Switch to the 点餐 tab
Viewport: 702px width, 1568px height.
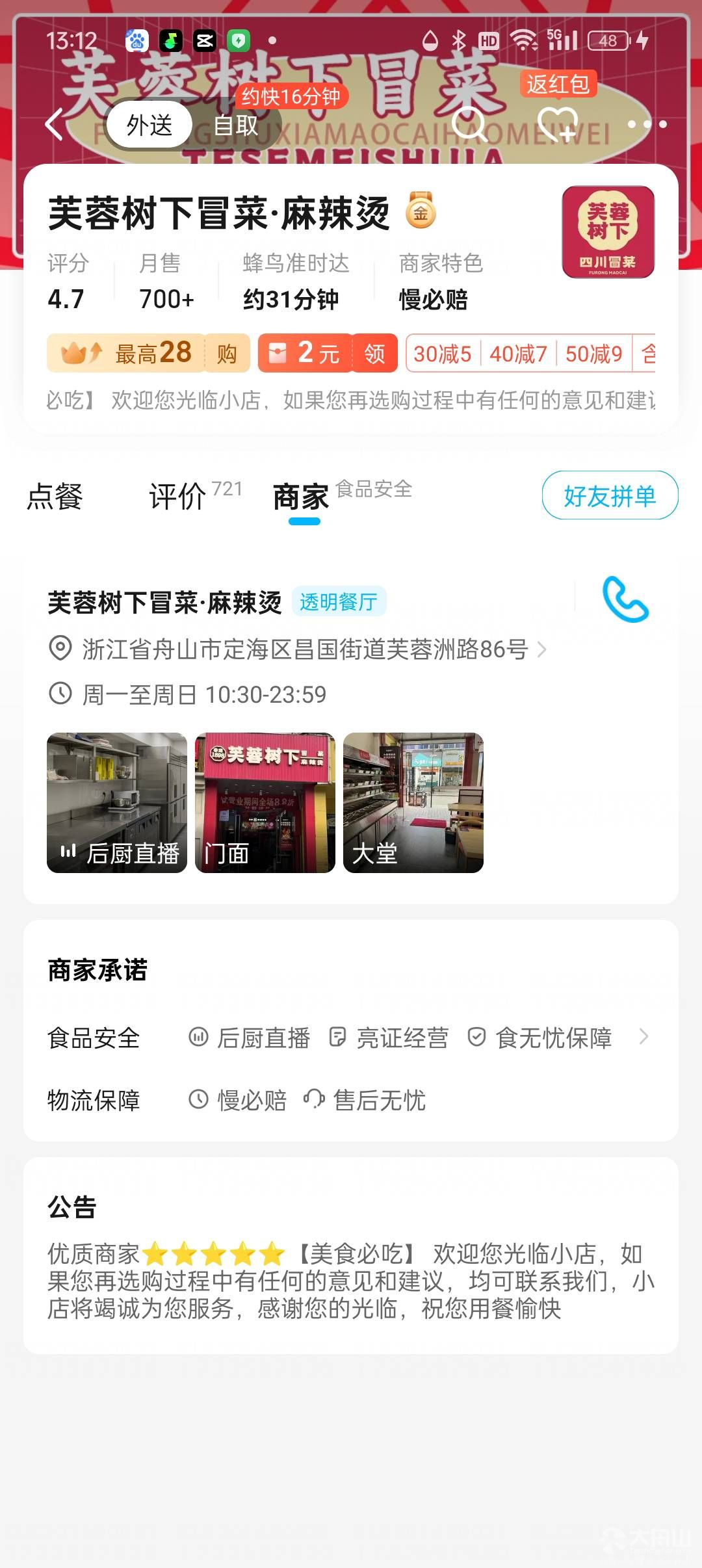click(55, 497)
